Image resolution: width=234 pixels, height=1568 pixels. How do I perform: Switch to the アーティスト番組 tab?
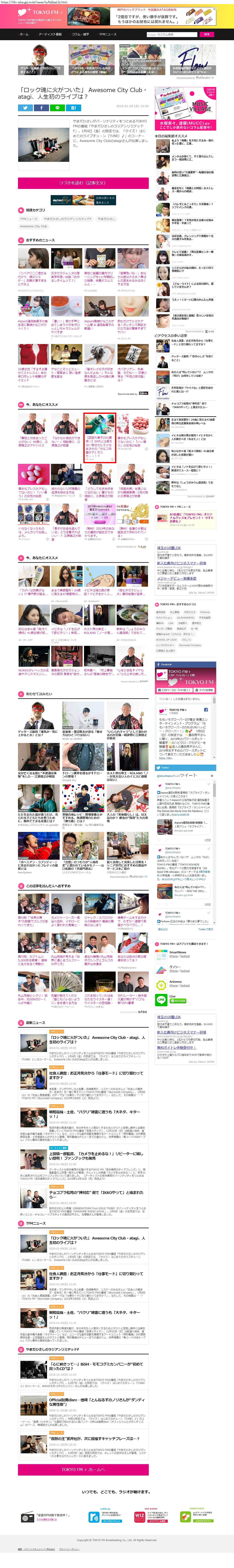pos(50,34)
